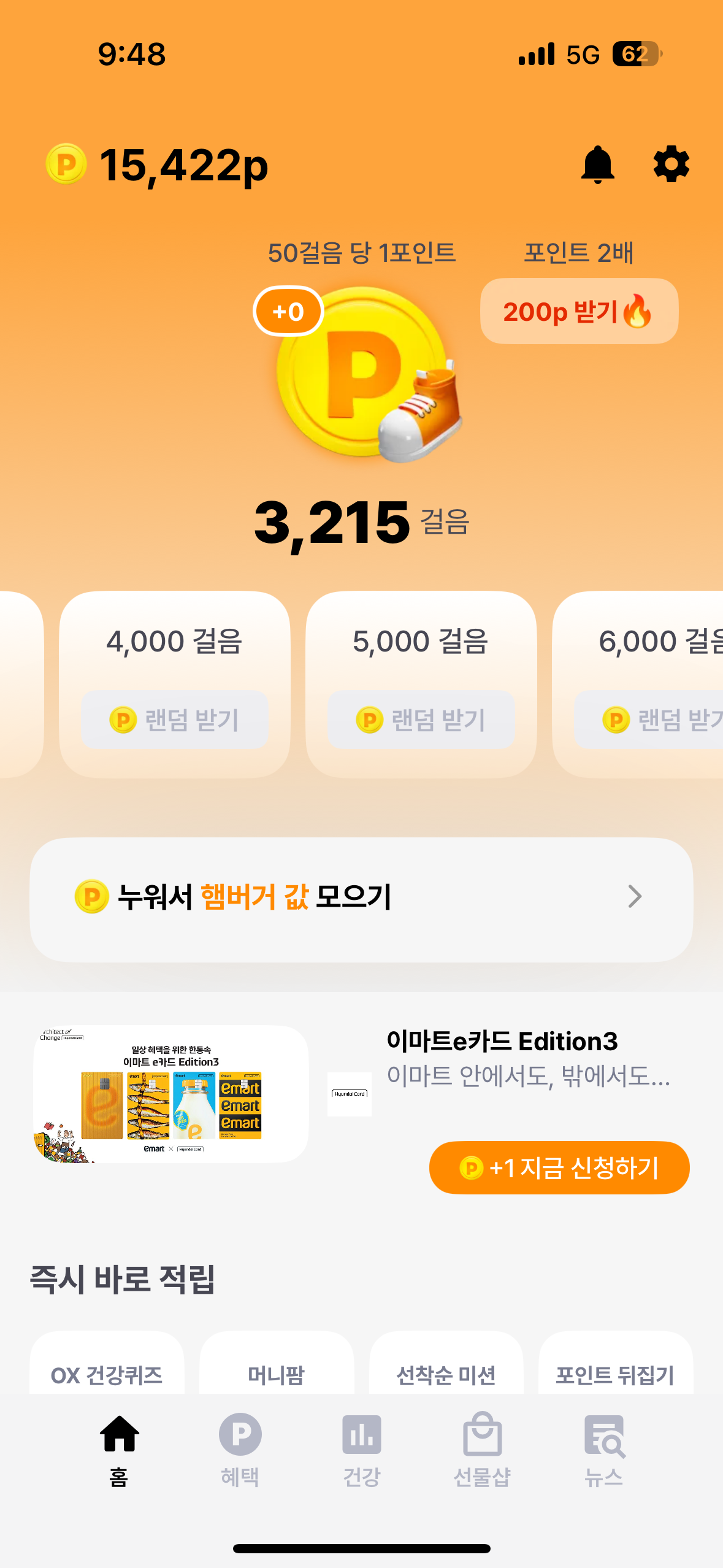Open 누워서 햄버거 값 모으기 banner
Screen dimensions: 723x1568
pyautogui.click(x=361, y=897)
